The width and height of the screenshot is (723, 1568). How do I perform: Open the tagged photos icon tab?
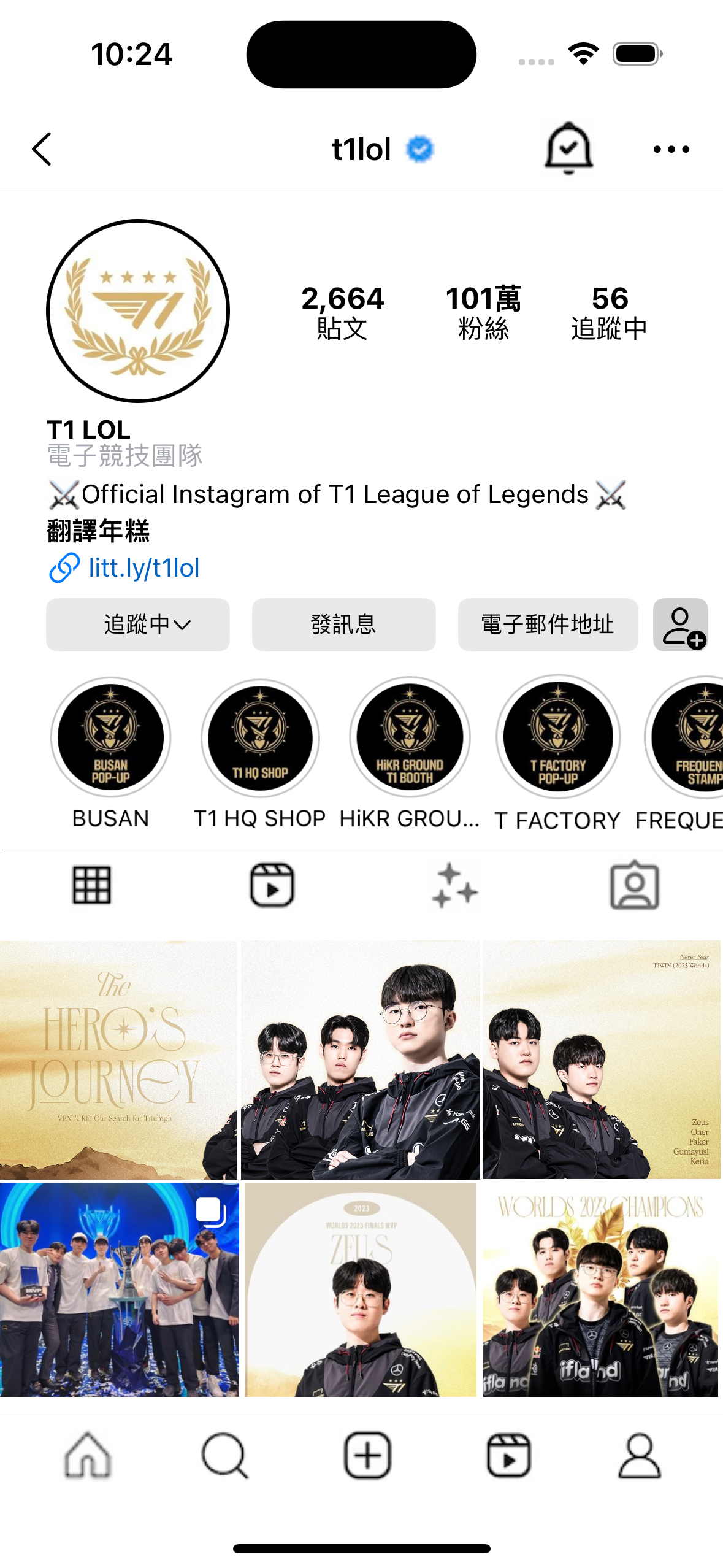pyautogui.click(x=635, y=884)
